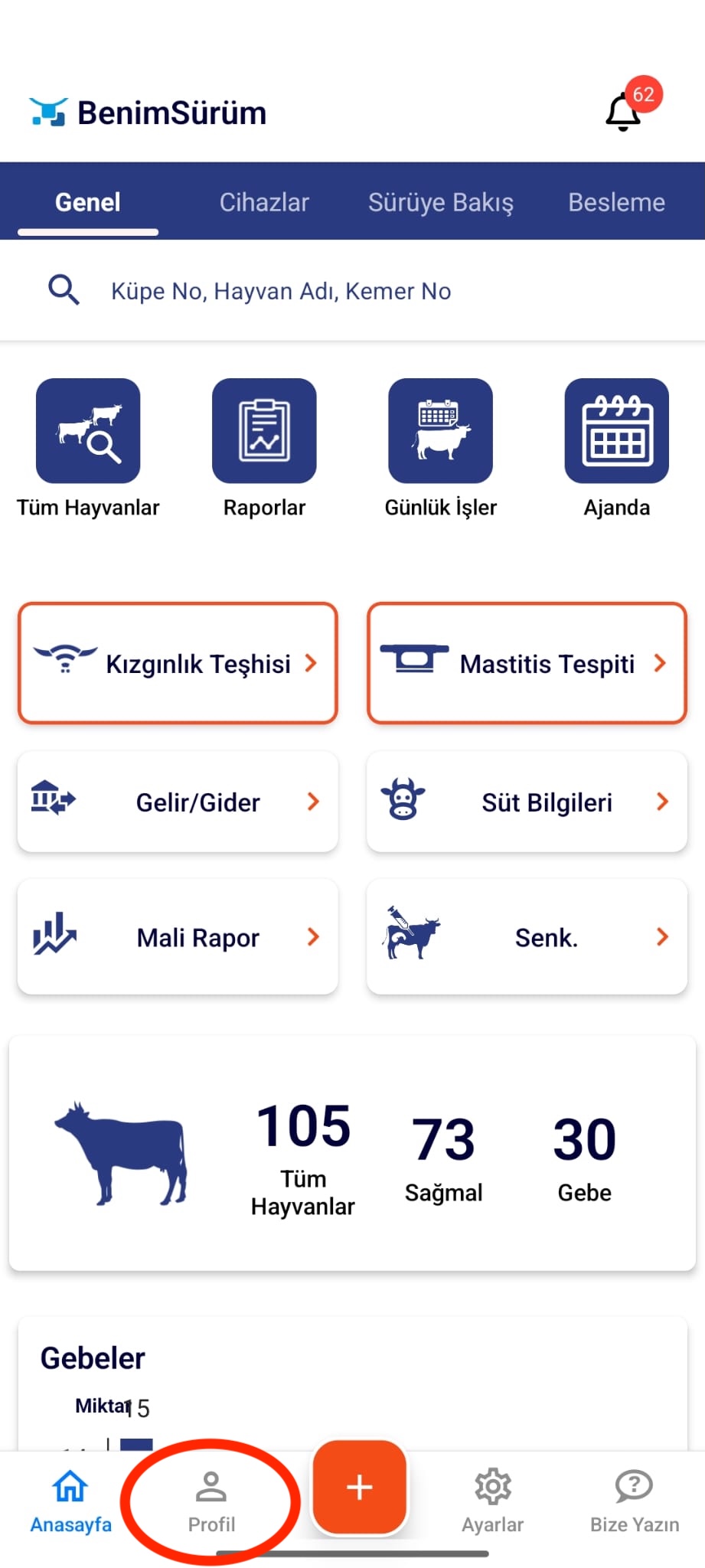Screen dimensions: 705x1568
Task: Open Mastitis Tespiti card
Action: click(x=527, y=663)
